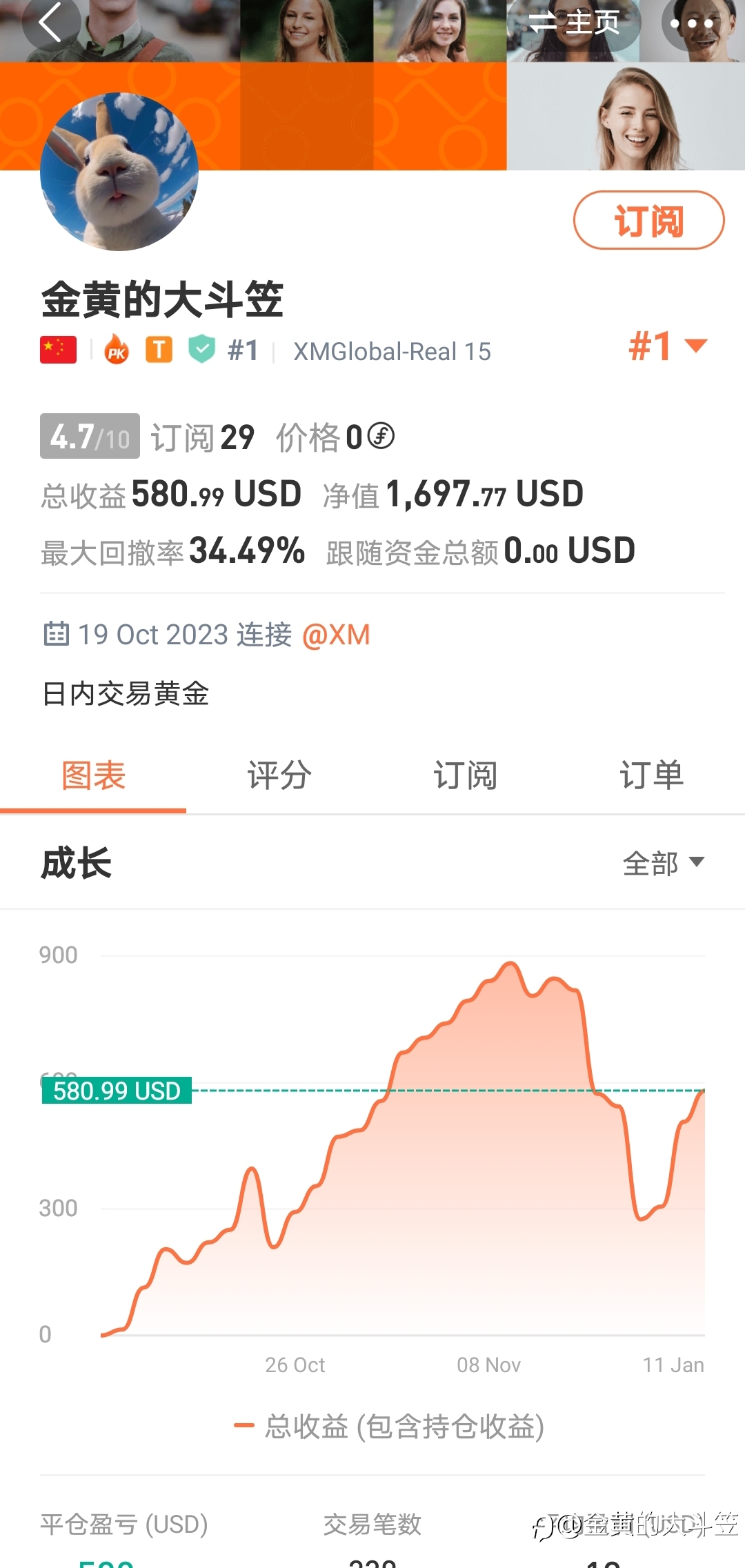Expand the #1 account dropdown
Screen dimensions: 745x1568
tap(668, 346)
